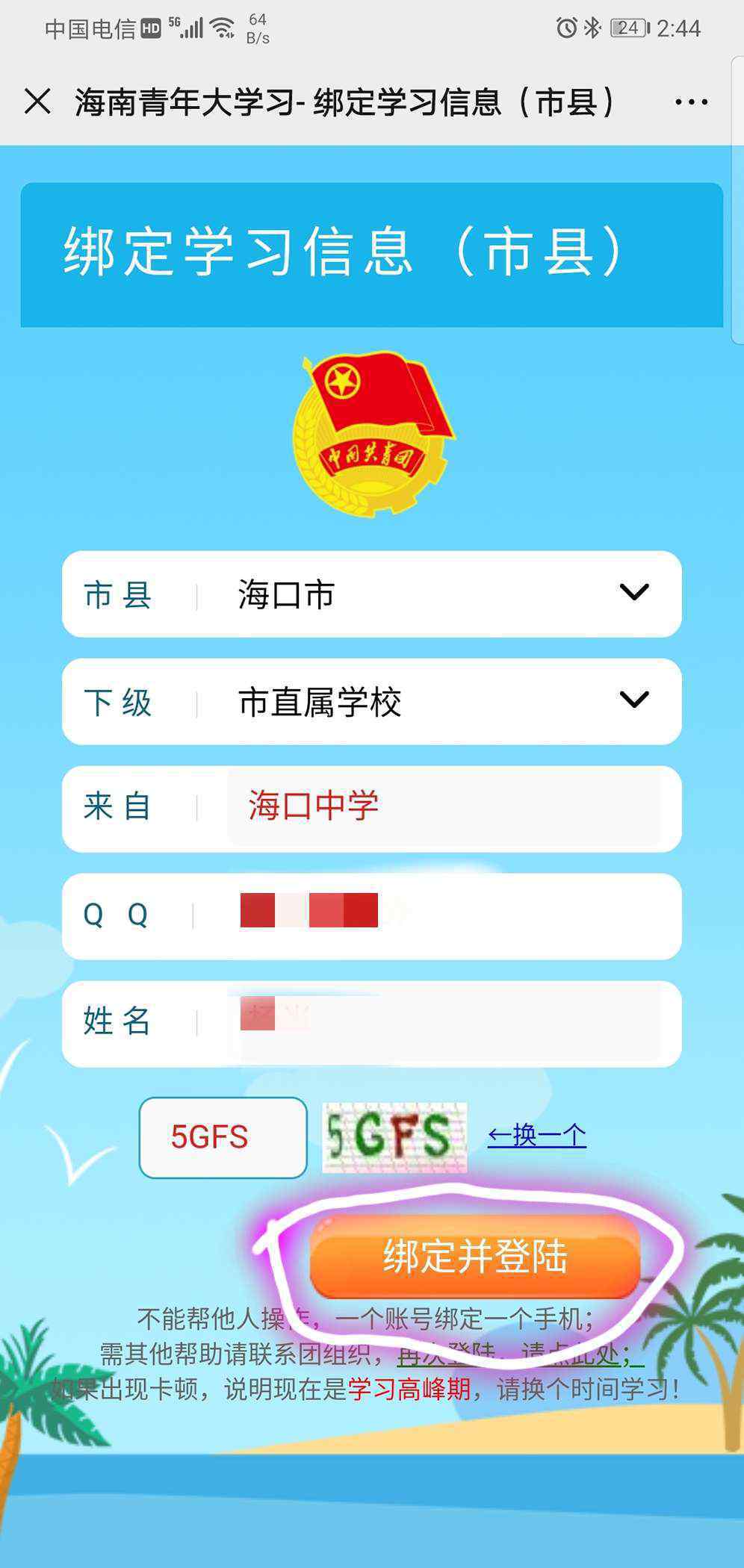
Task: Tap the captcha code input box
Action: 223,1137
